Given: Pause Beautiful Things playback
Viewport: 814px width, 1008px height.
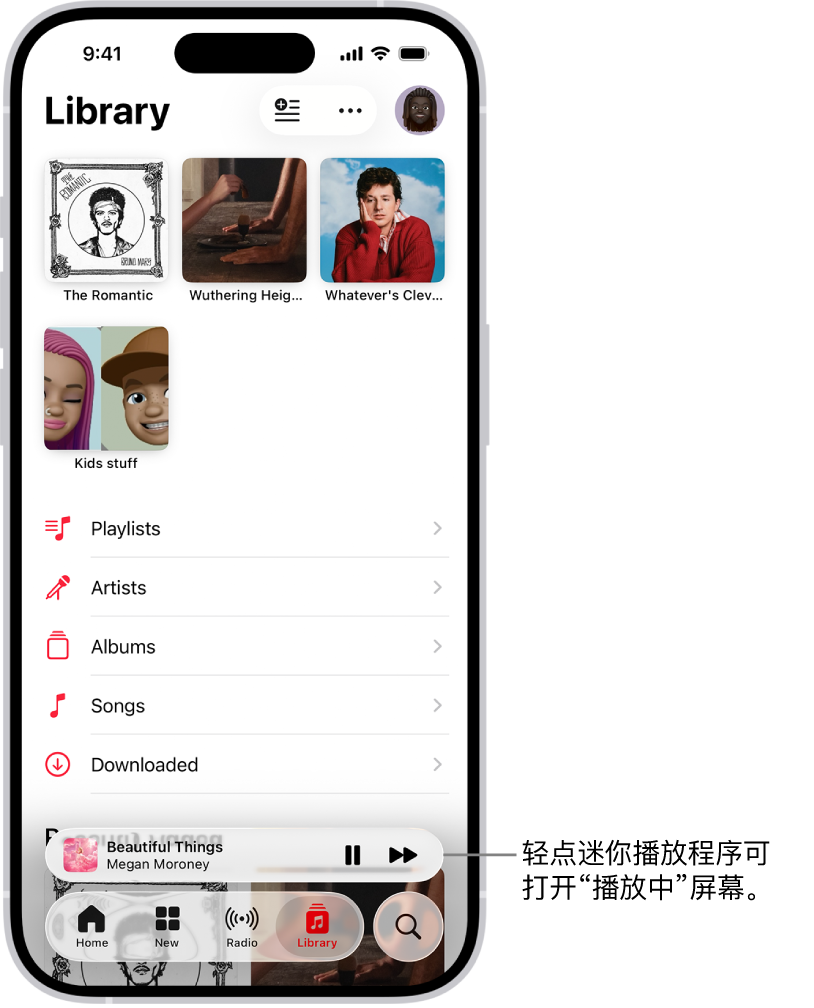Looking at the screenshot, I should click(x=352, y=855).
